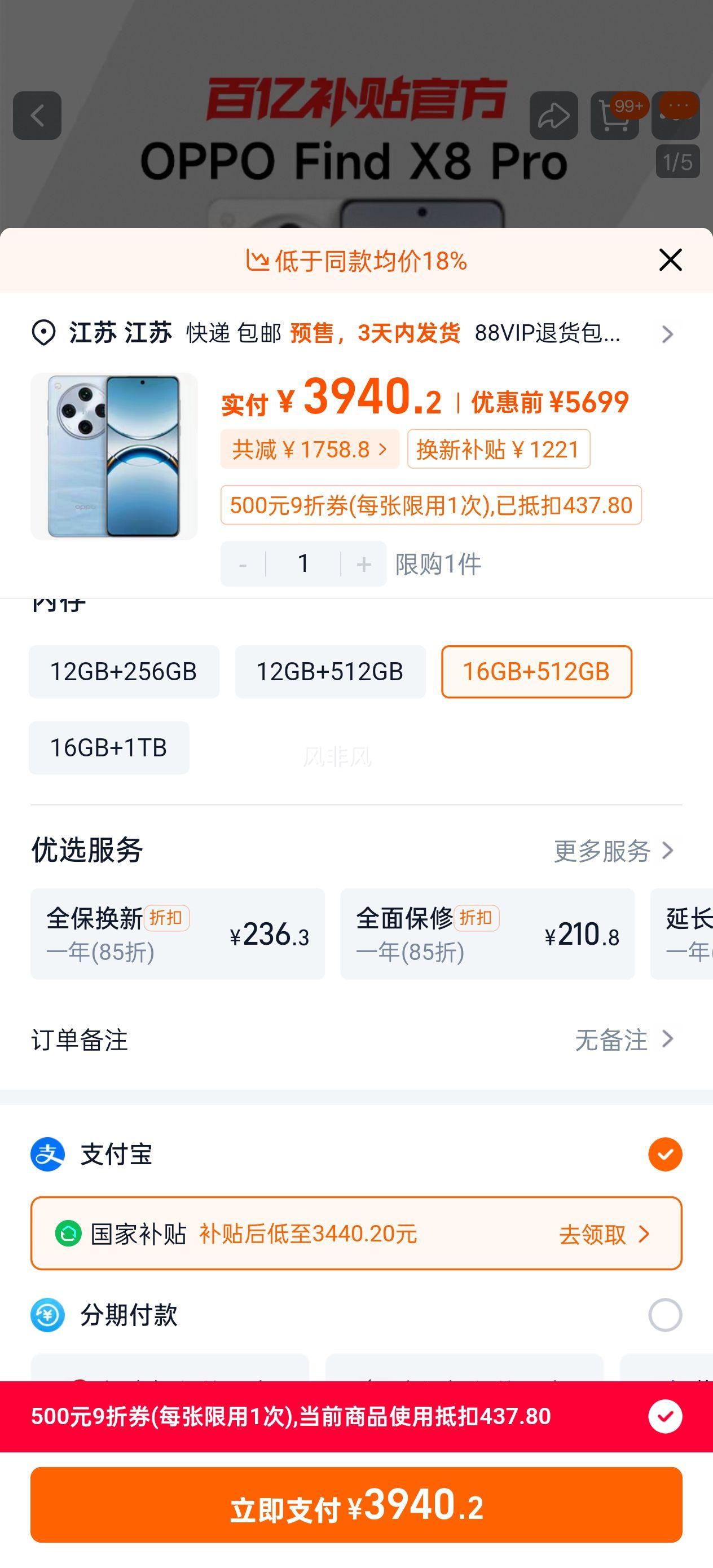Toggle the 500元9折券 coupon checkmark
The image size is (713, 1568).
click(x=666, y=1417)
